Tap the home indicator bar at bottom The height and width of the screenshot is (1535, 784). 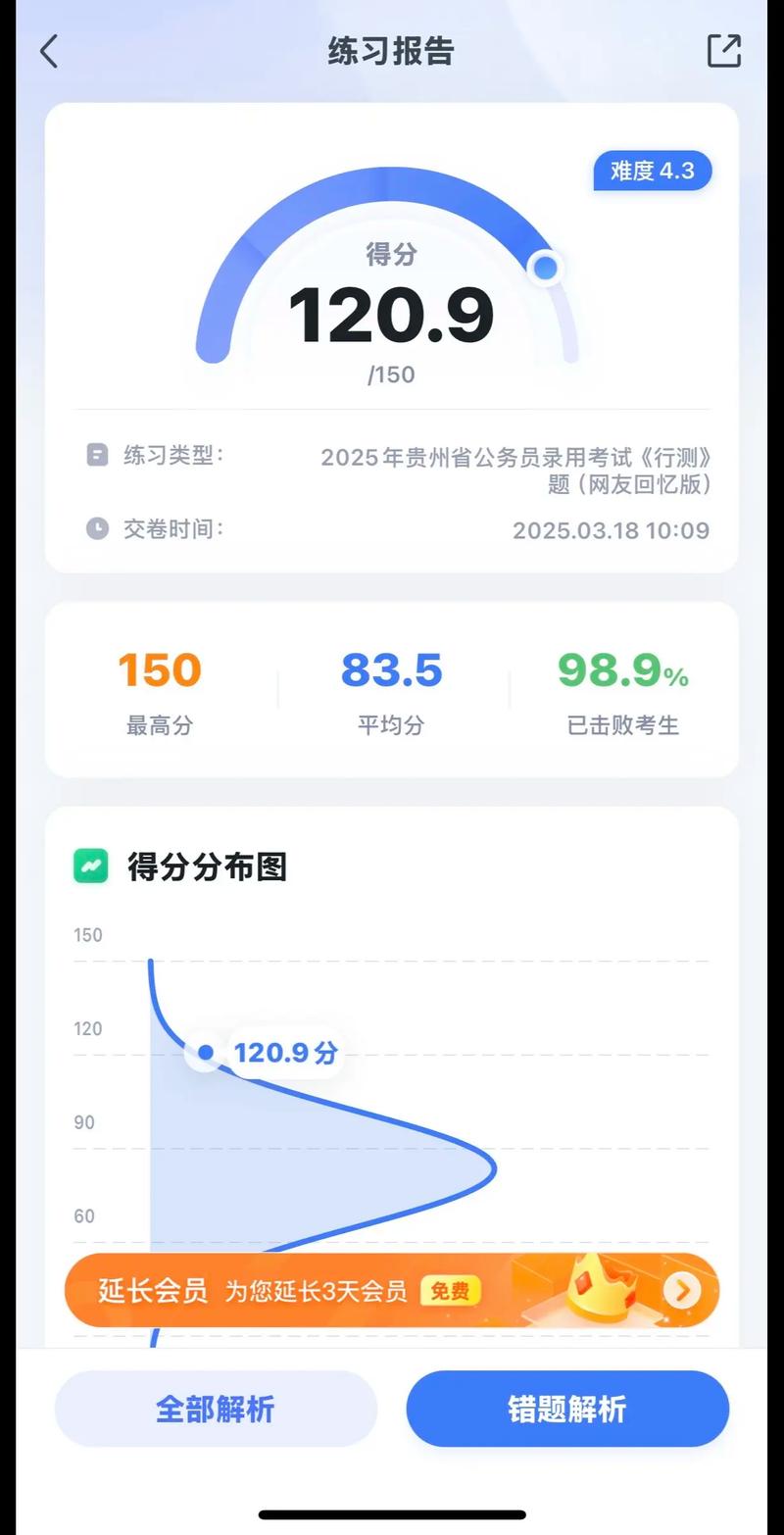click(392, 1515)
